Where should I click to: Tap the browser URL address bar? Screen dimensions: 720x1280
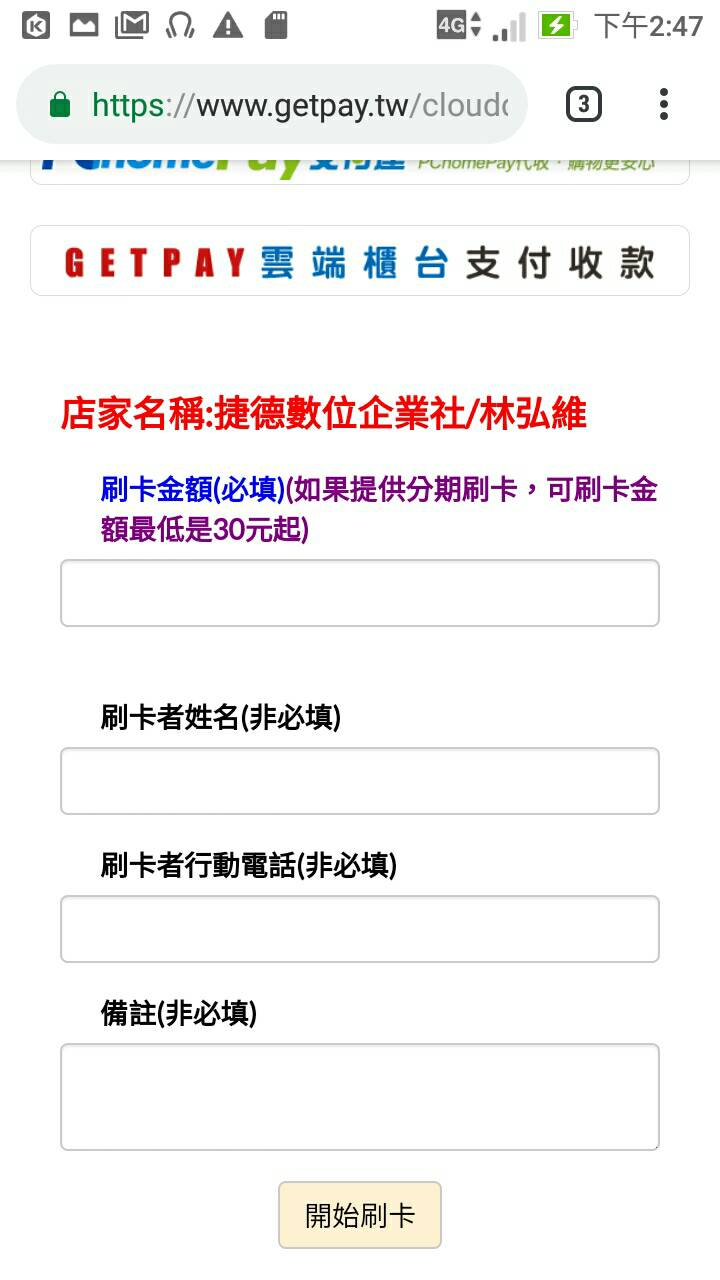click(290, 105)
